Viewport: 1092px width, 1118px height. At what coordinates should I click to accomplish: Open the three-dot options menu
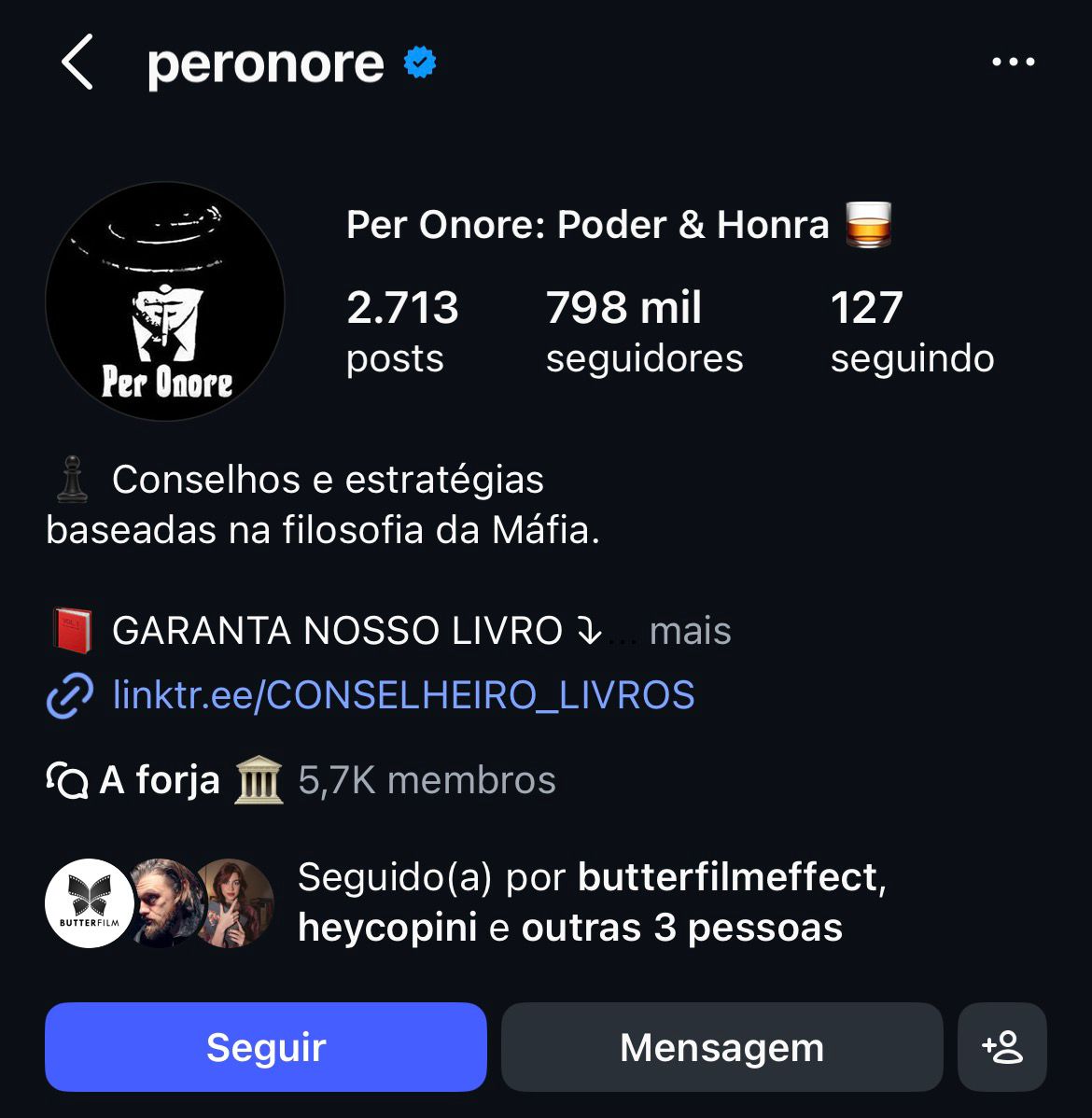point(1014,63)
